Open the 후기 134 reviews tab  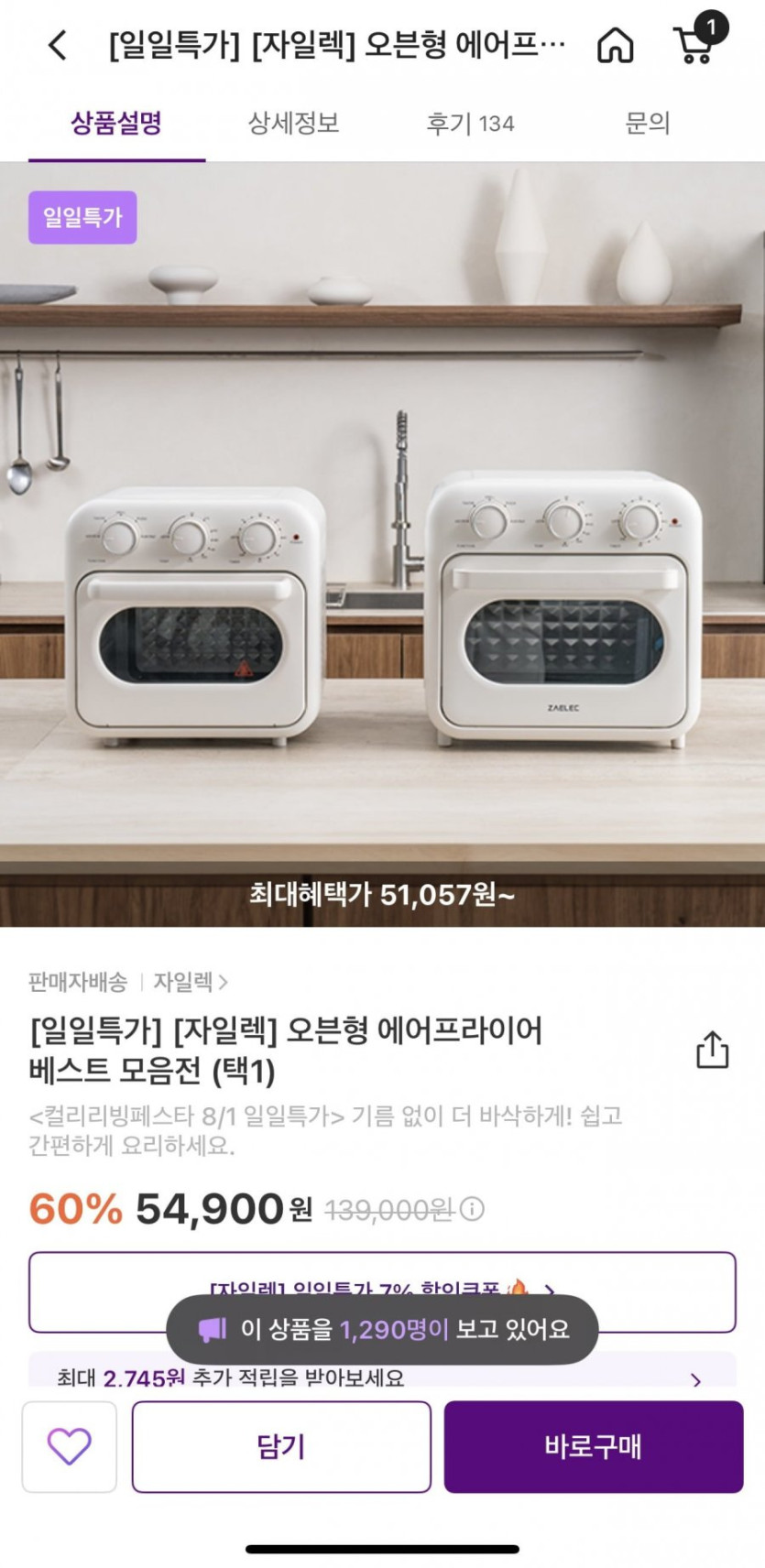pyautogui.click(x=470, y=124)
